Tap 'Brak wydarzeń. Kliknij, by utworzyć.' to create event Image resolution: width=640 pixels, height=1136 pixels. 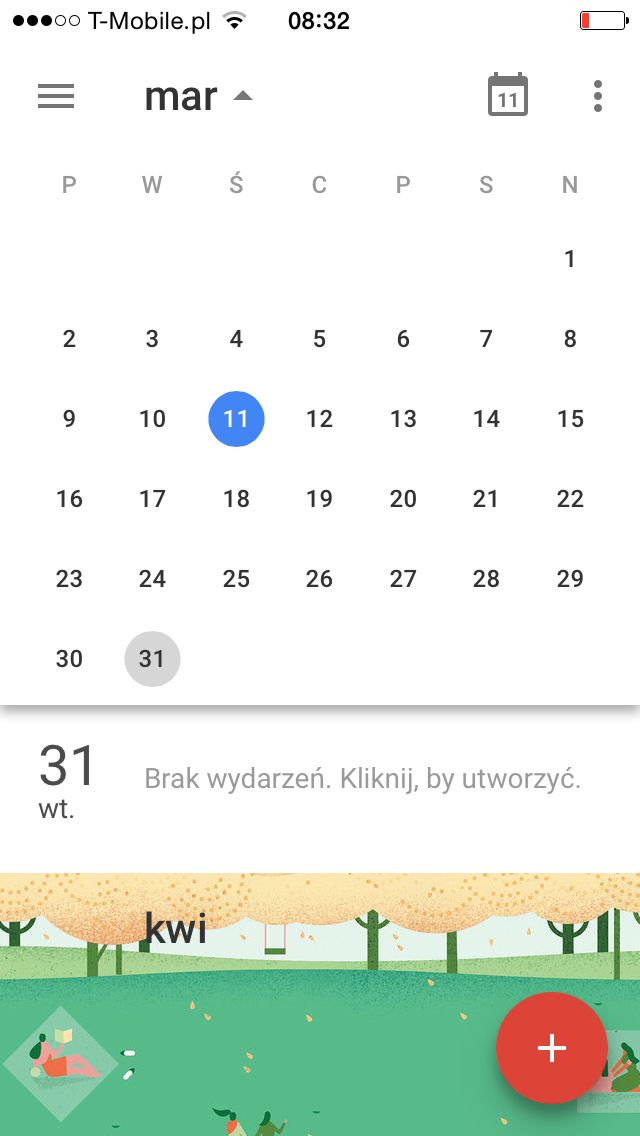(362, 779)
